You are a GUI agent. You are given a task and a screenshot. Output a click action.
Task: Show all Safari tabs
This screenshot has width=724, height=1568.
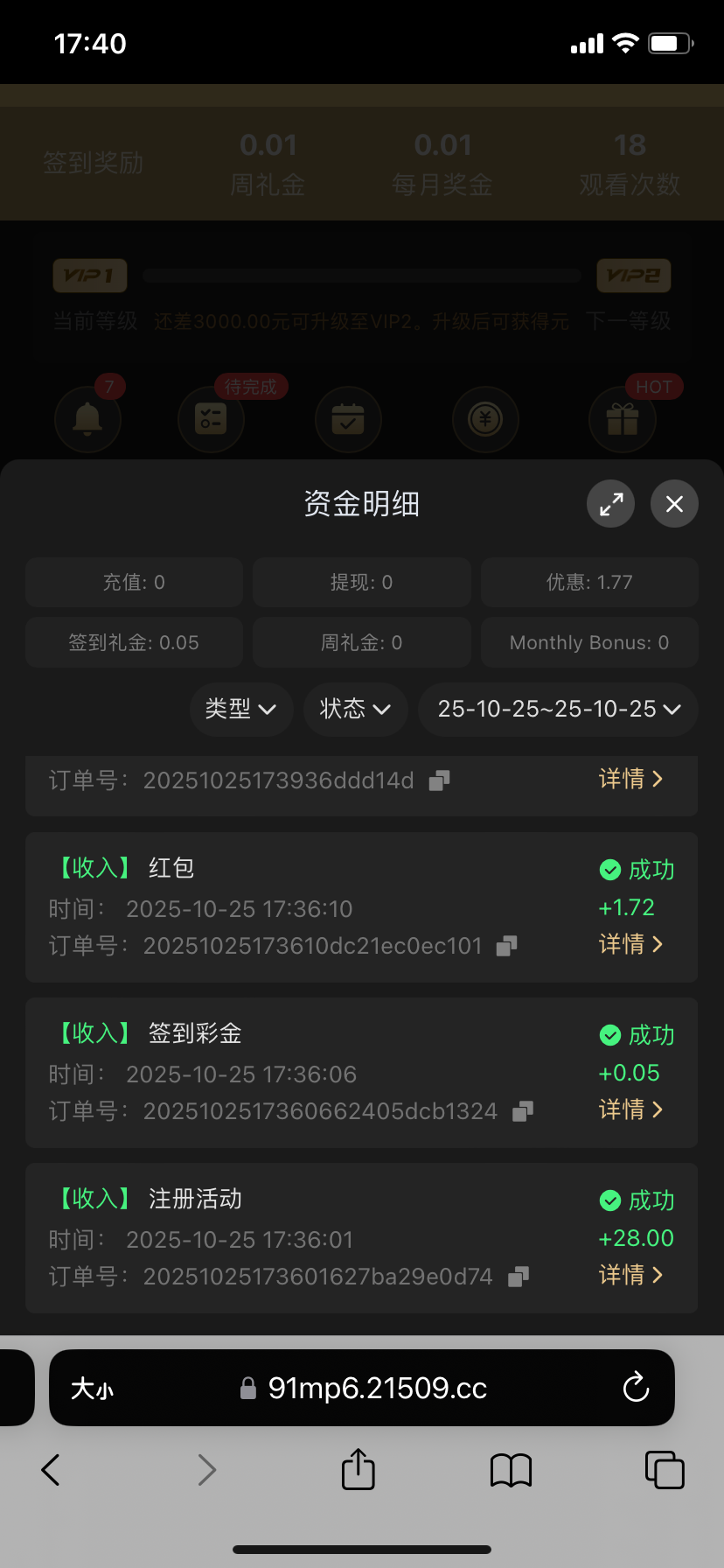click(x=664, y=1470)
